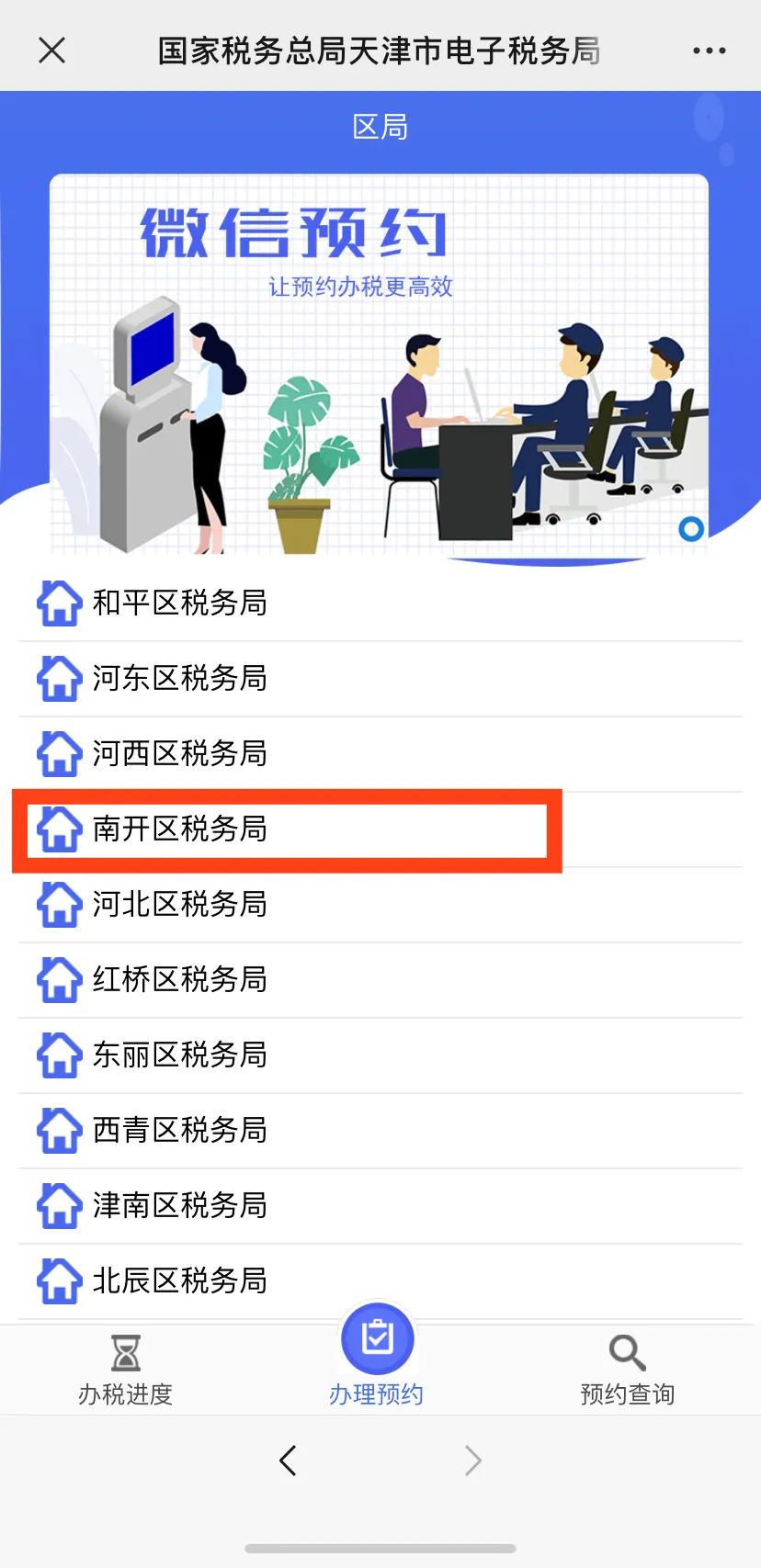Go back with the browser back arrow
This screenshot has width=761, height=1568.
pos(288,1460)
